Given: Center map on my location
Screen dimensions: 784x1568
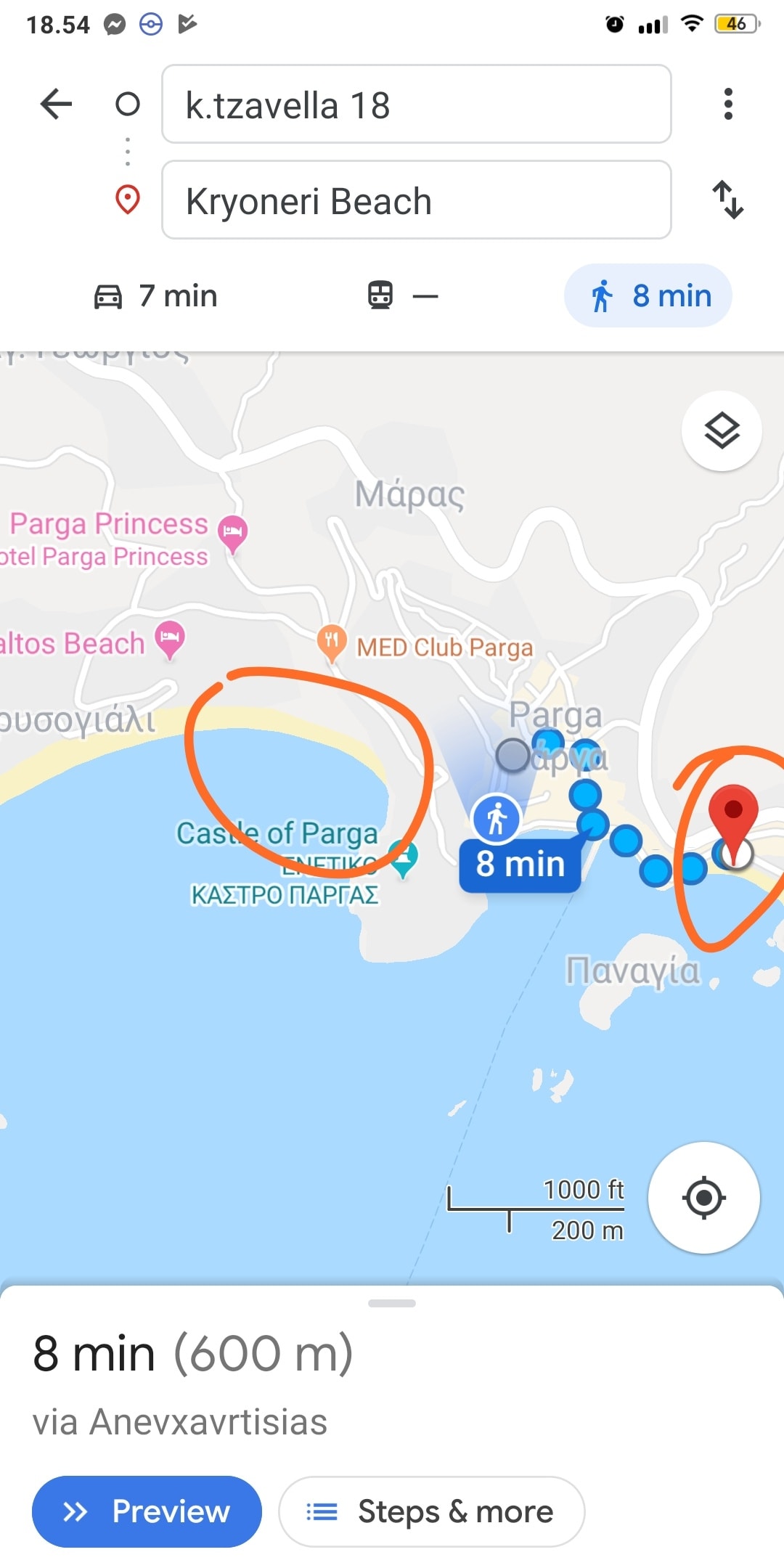Looking at the screenshot, I should pos(703,1198).
